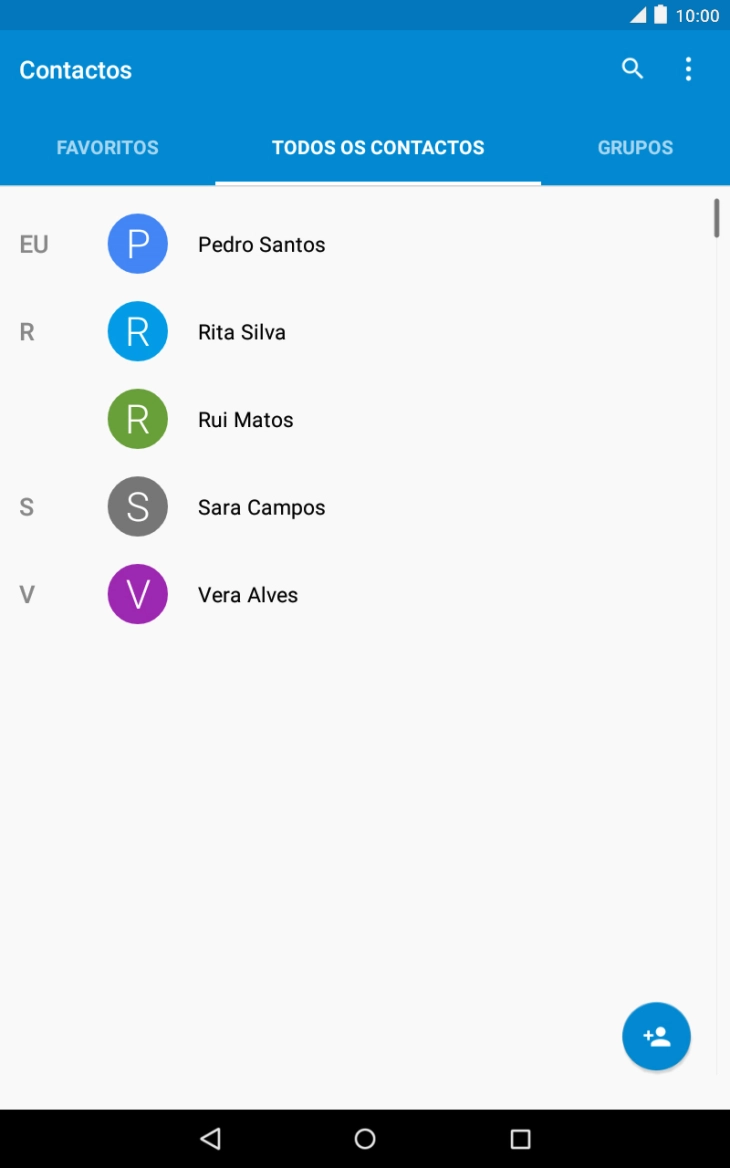Open the search icon in Contacts
Viewport: 730px width, 1168px height.
[x=632, y=69]
